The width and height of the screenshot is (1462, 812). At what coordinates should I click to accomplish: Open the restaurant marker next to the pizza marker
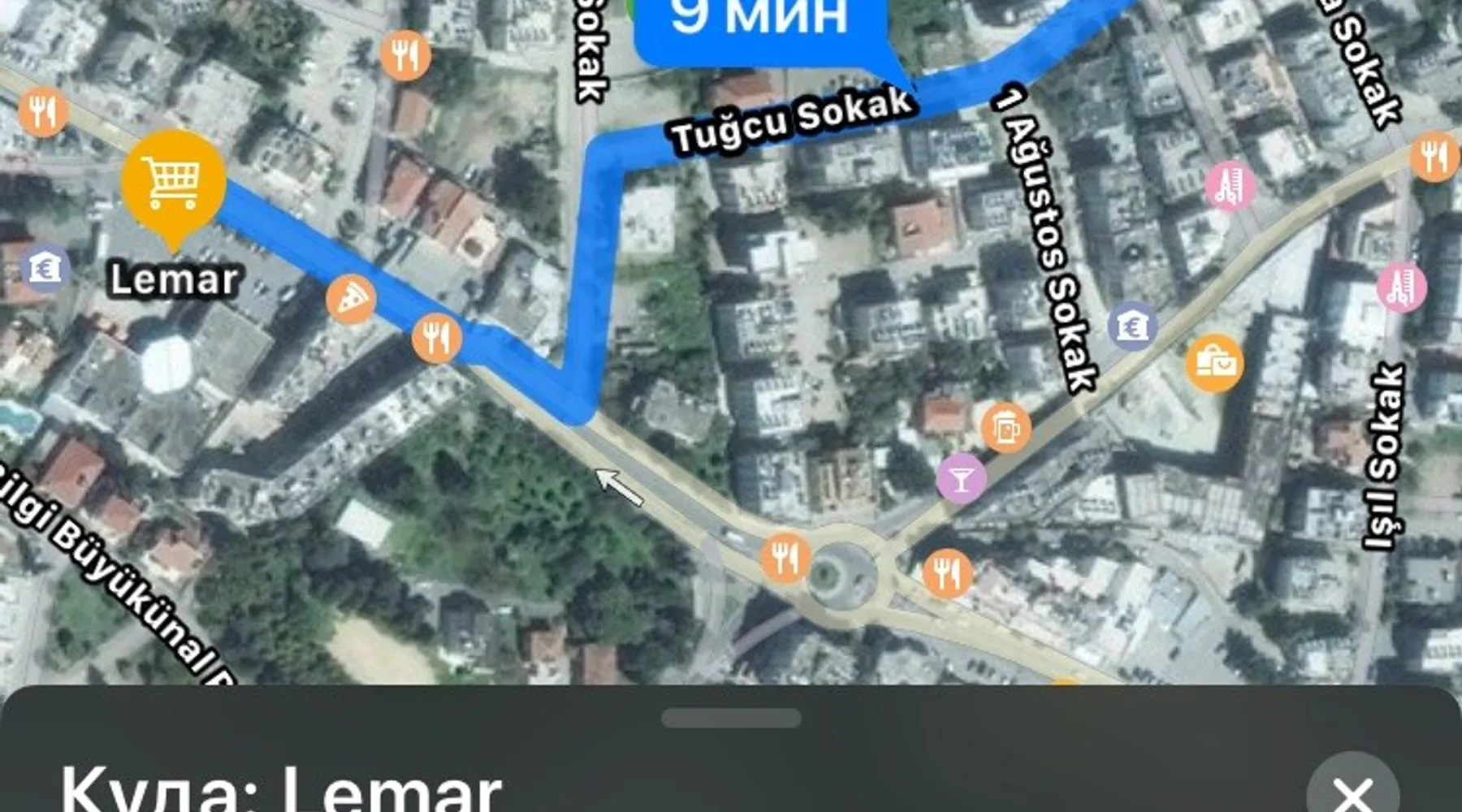pyautogui.click(x=436, y=337)
